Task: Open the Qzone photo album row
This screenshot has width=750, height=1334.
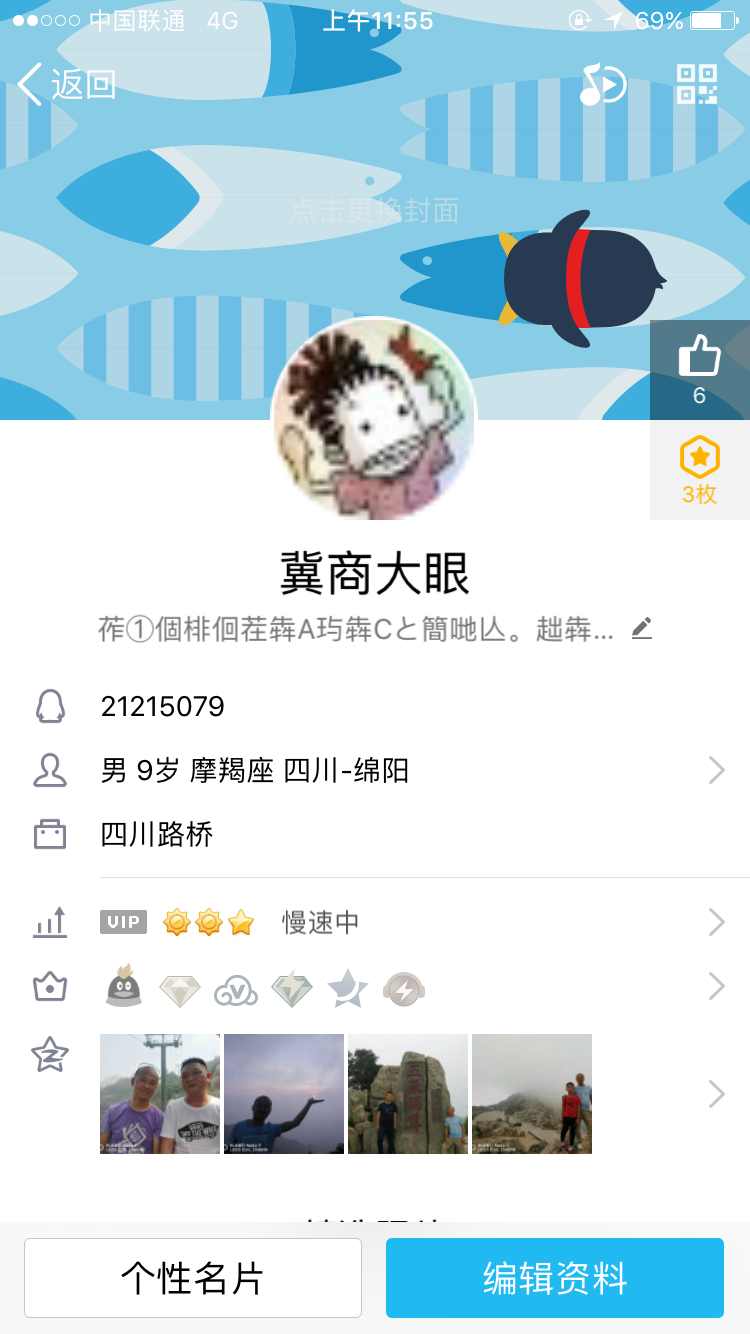Action: pyautogui.click(x=375, y=1094)
